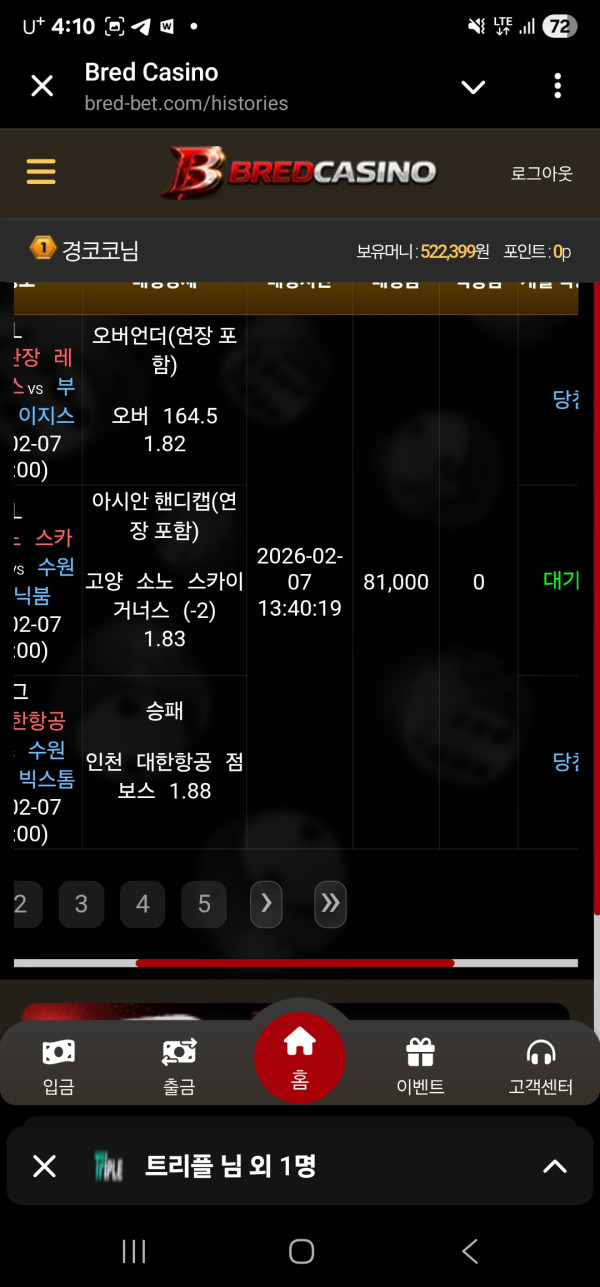The width and height of the screenshot is (600, 1287).
Task: Jump to the next page arrow
Action: (266, 904)
